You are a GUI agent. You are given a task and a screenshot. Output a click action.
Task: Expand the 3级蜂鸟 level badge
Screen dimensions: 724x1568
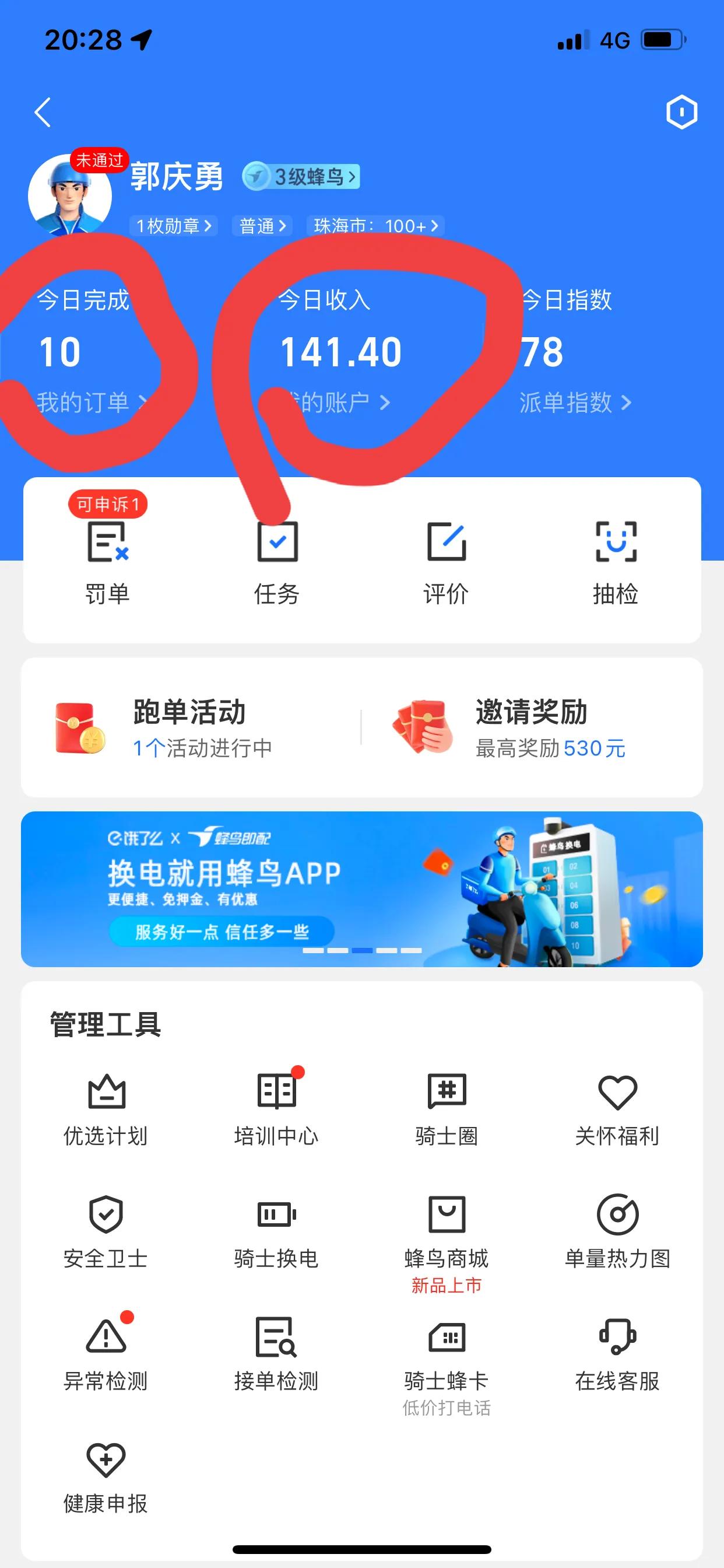pyautogui.click(x=301, y=177)
